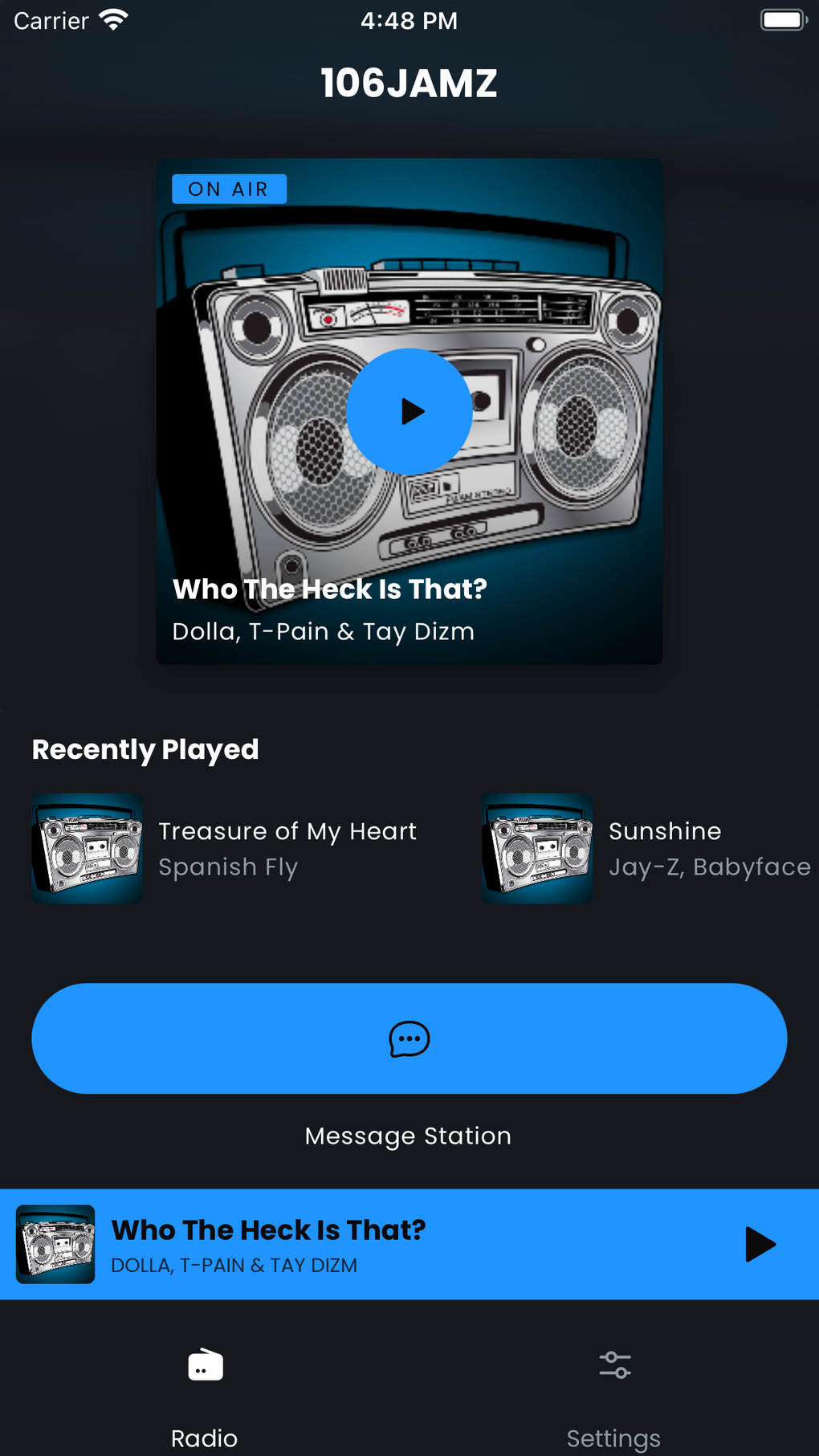
Task: Open the Message Station chat button
Action: point(409,1038)
